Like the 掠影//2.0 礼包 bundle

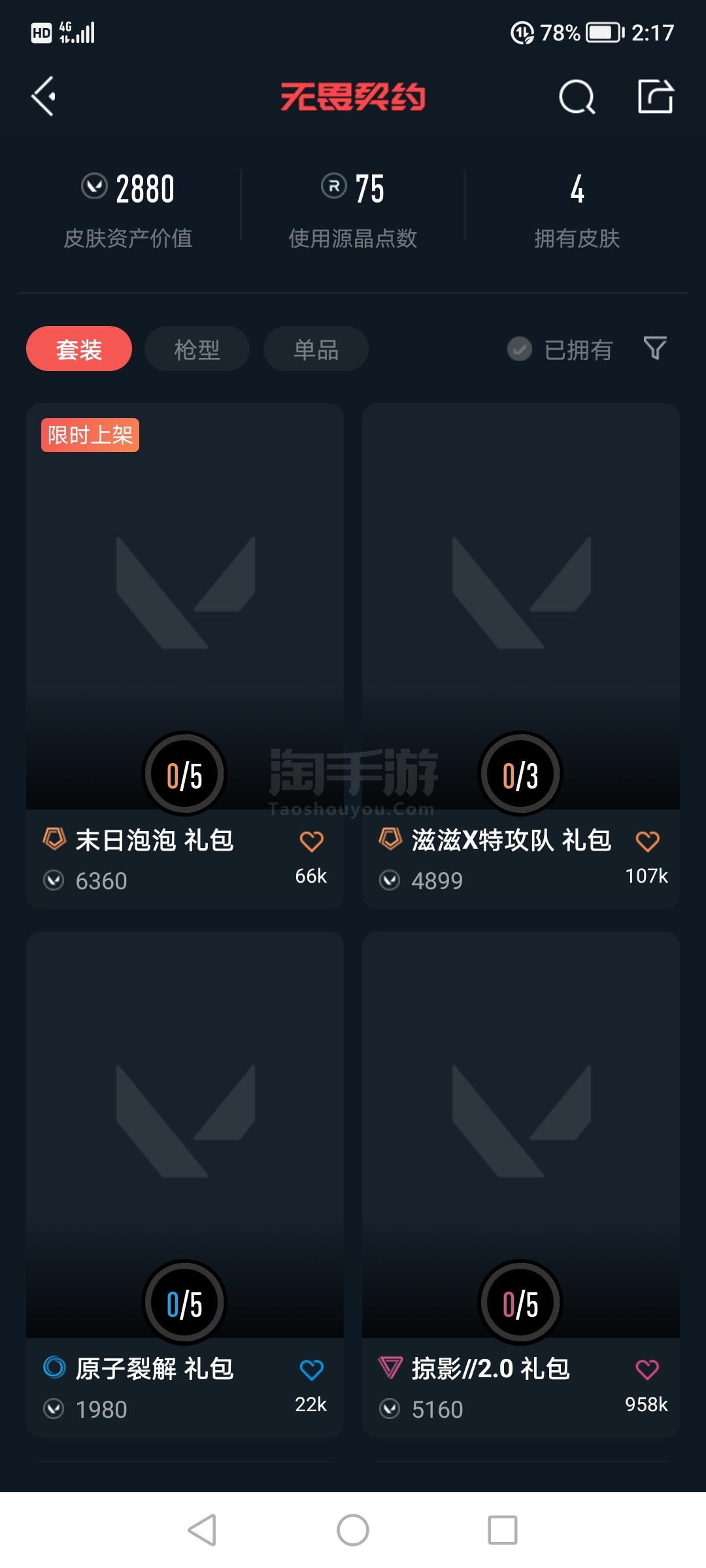[647, 1370]
